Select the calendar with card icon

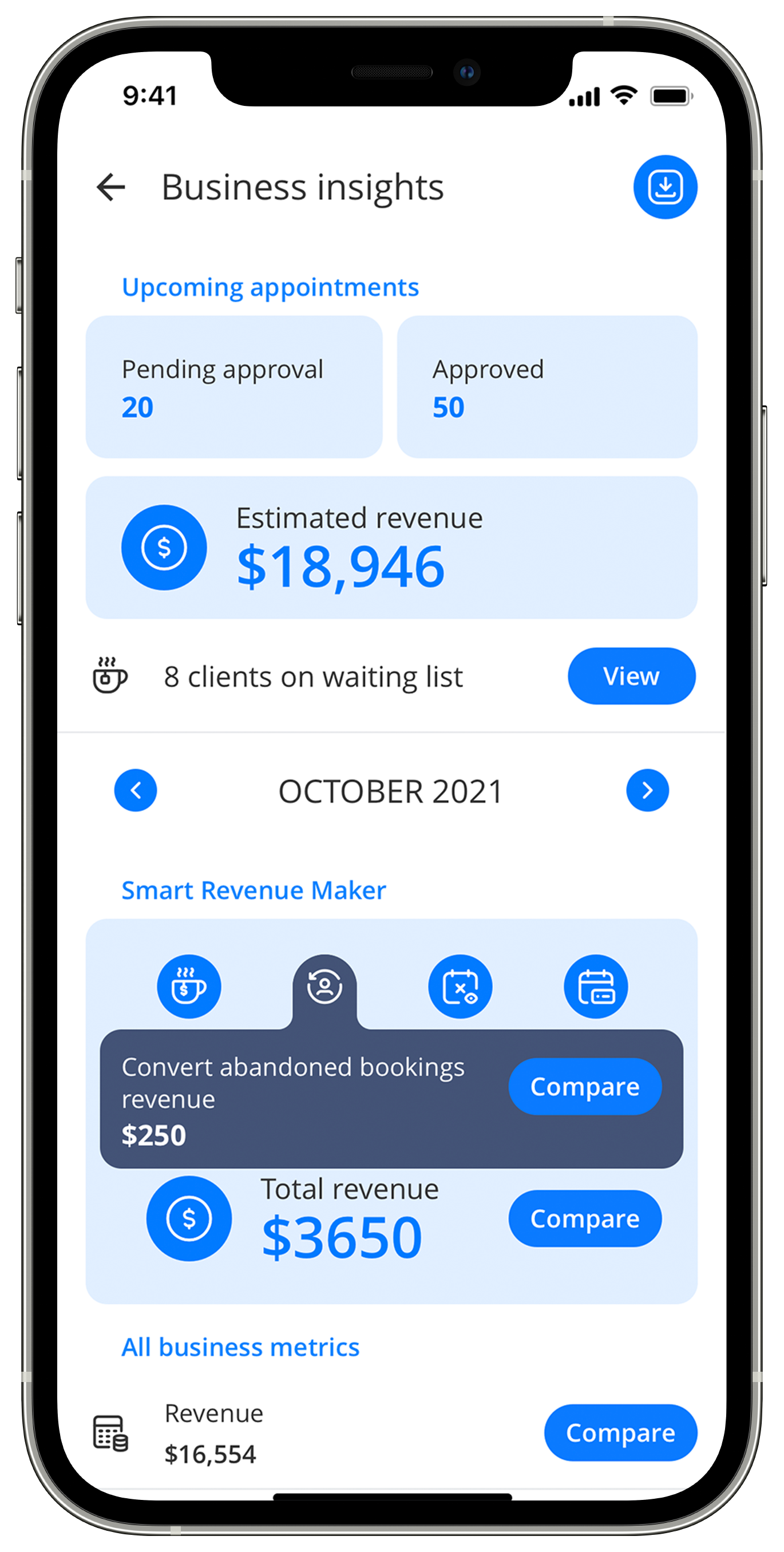tap(595, 986)
